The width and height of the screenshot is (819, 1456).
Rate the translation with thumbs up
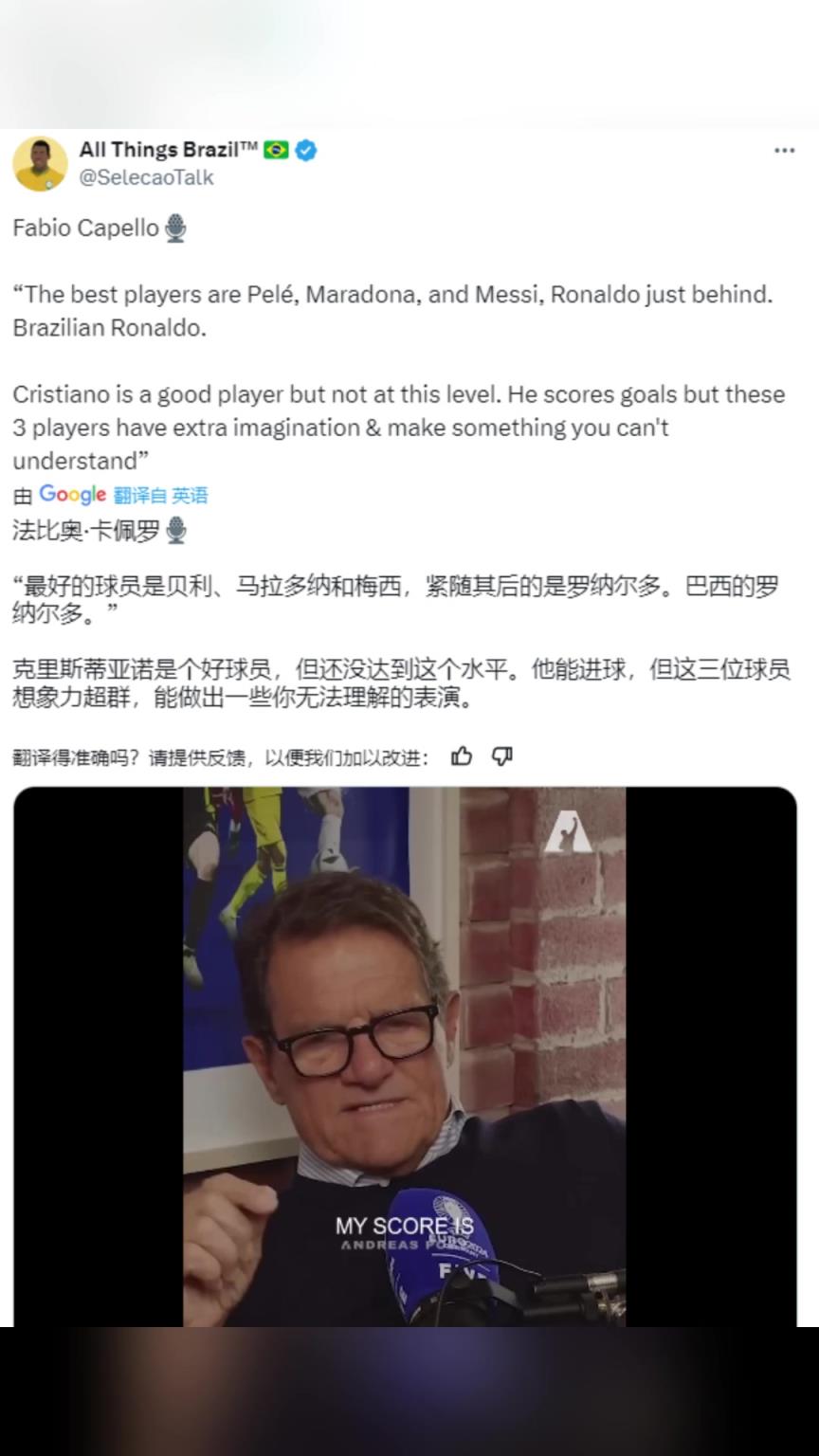pos(462,755)
